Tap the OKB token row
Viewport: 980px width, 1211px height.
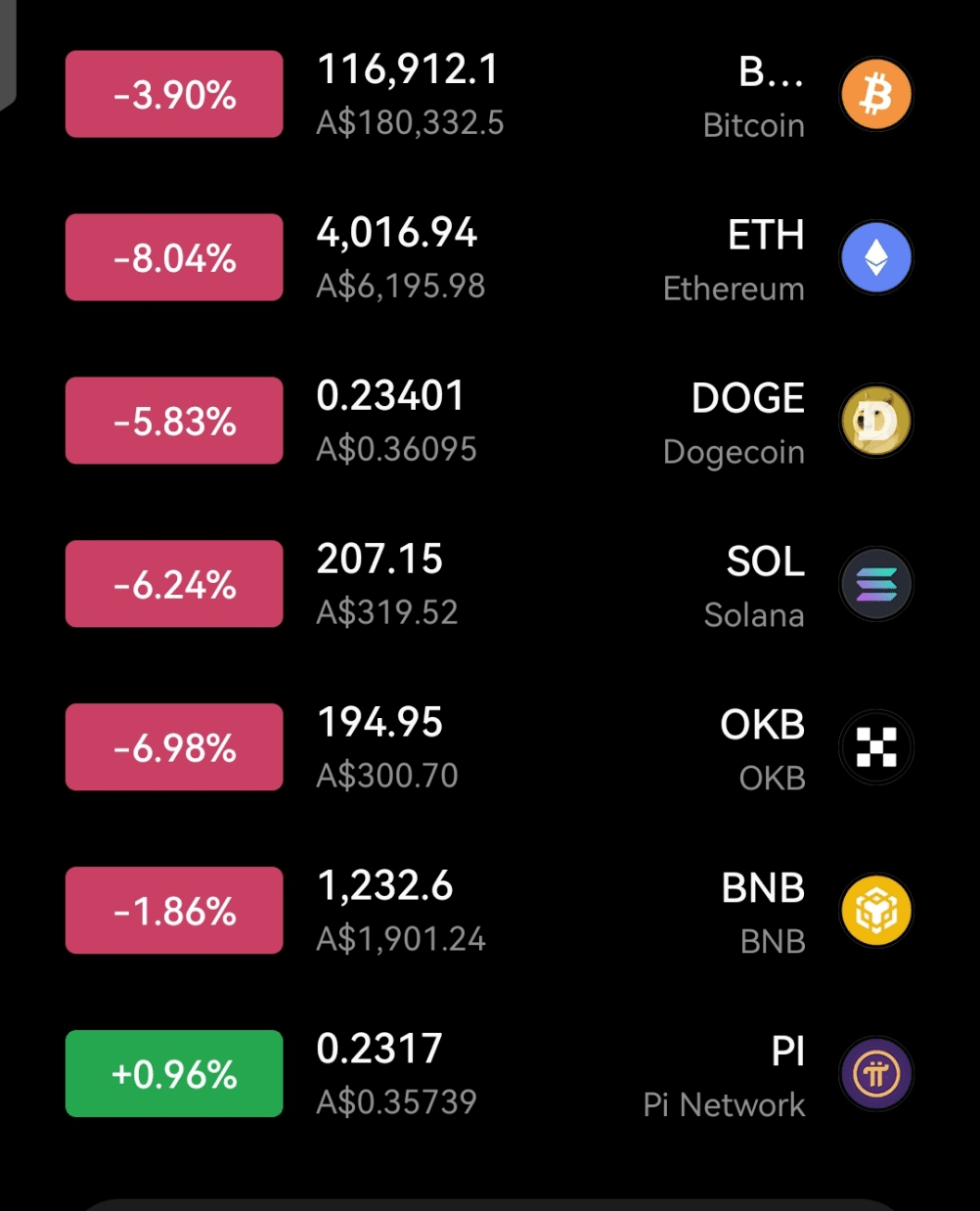[489, 748]
